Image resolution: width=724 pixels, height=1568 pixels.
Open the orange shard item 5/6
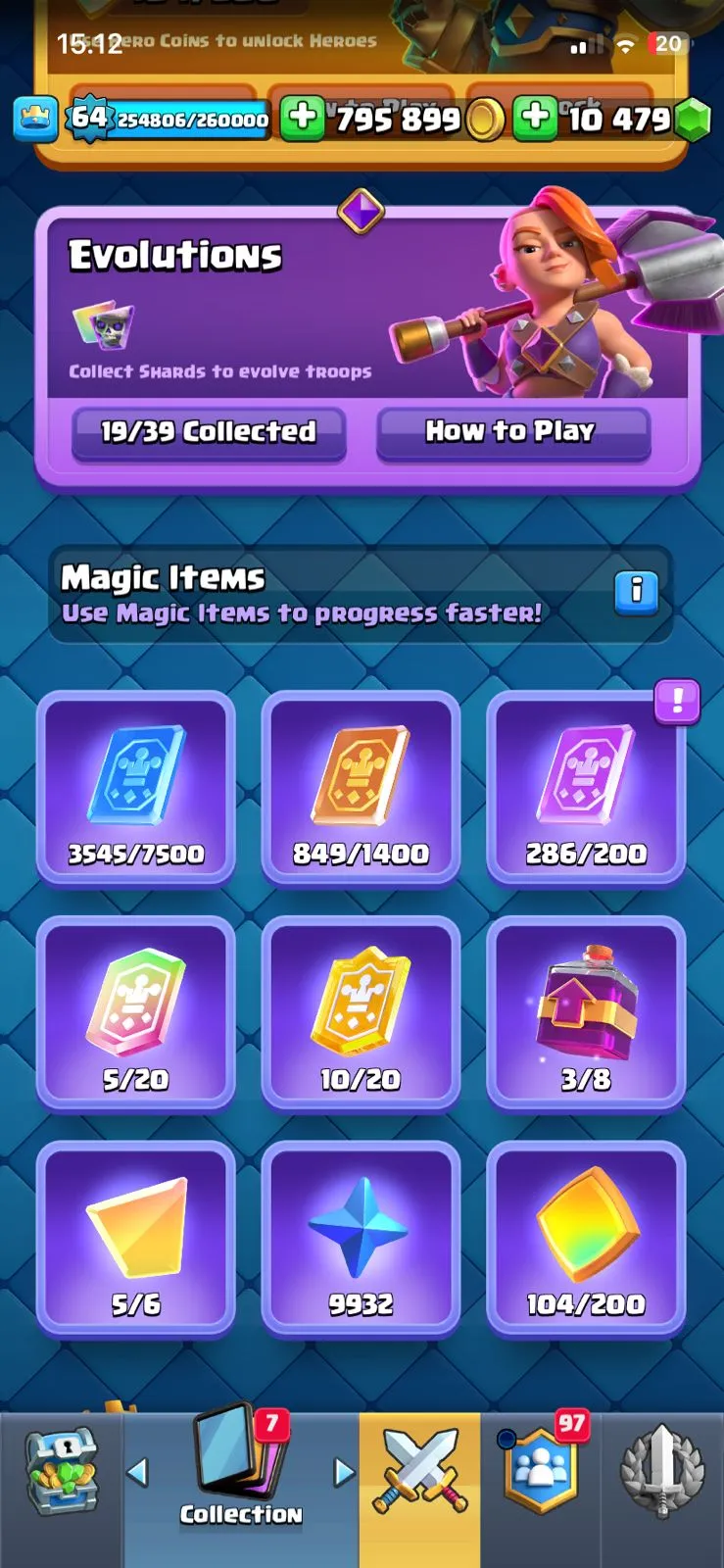pyautogui.click(x=136, y=1238)
